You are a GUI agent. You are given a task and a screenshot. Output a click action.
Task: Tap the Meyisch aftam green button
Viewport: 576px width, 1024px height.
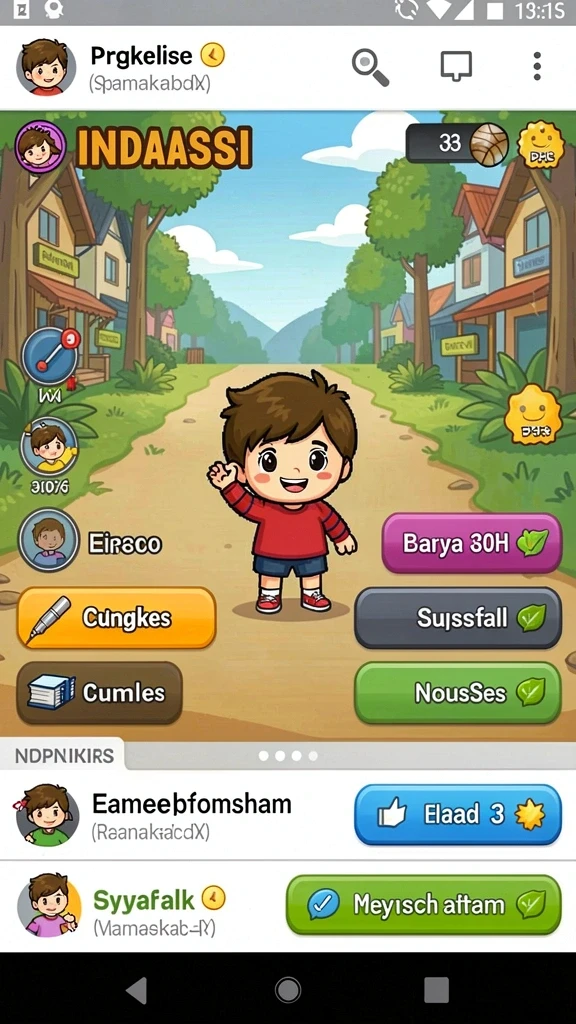tap(424, 905)
